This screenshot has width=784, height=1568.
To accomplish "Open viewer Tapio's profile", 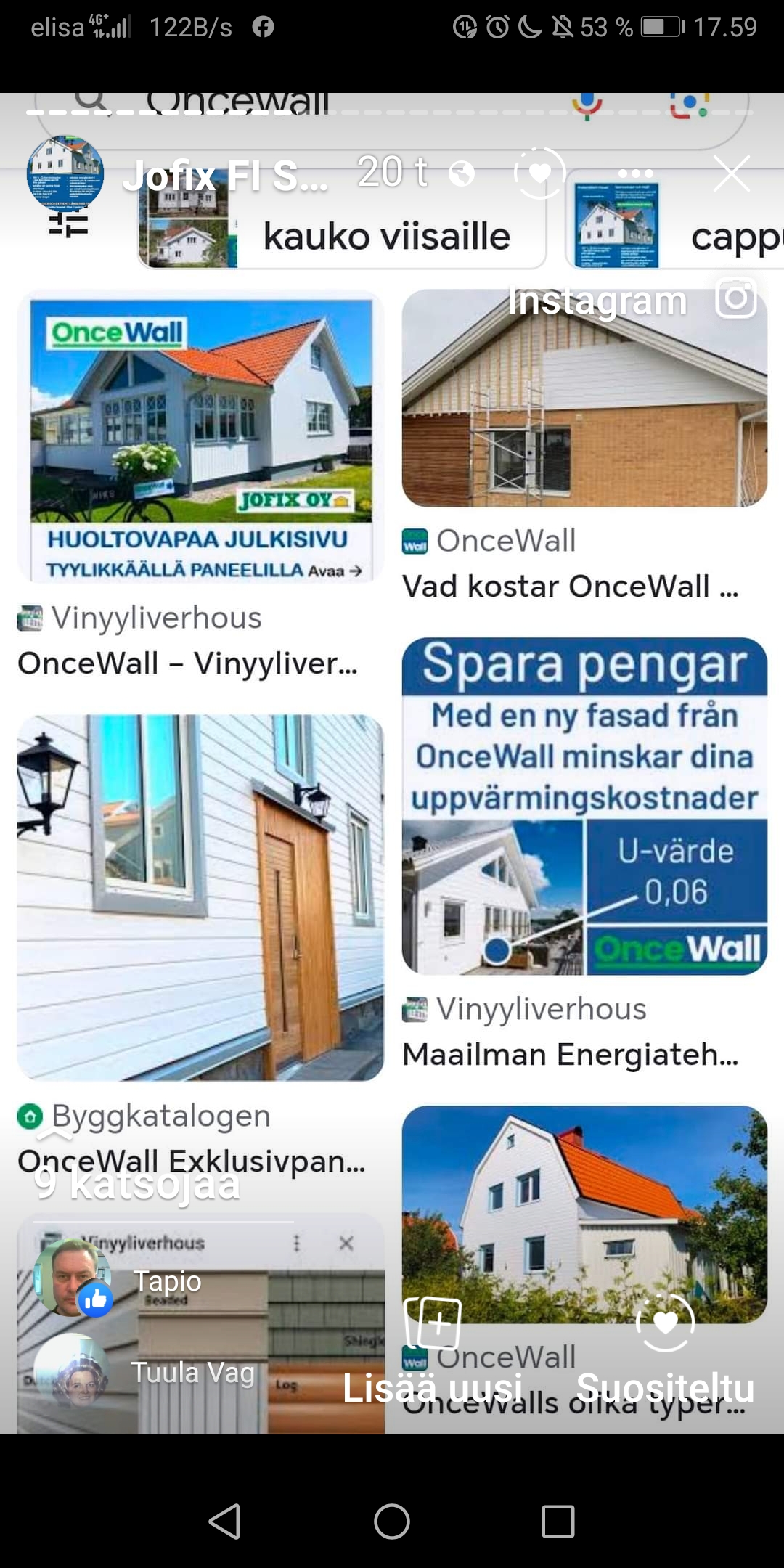I will [x=71, y=1279].
